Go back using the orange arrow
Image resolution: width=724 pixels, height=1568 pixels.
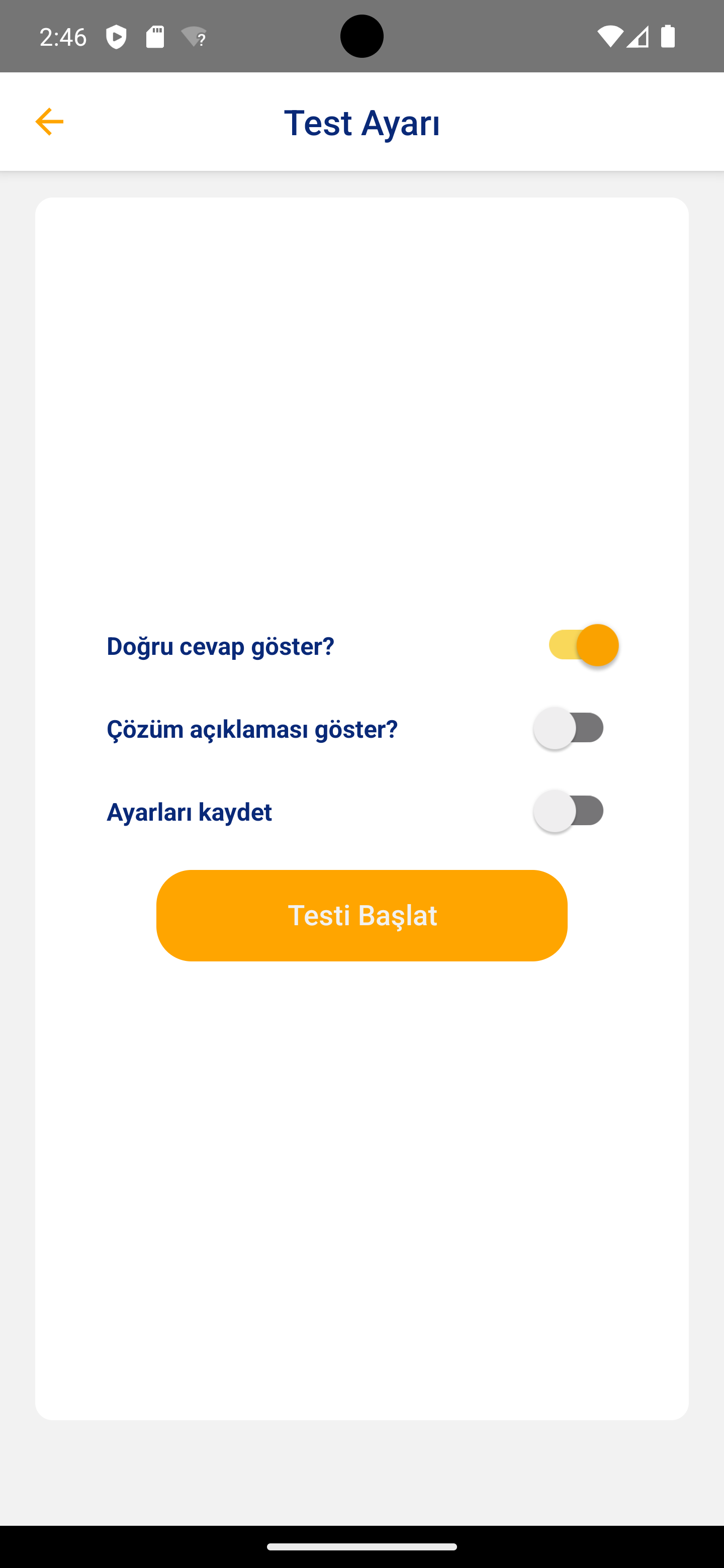click(x=49, y=122)
